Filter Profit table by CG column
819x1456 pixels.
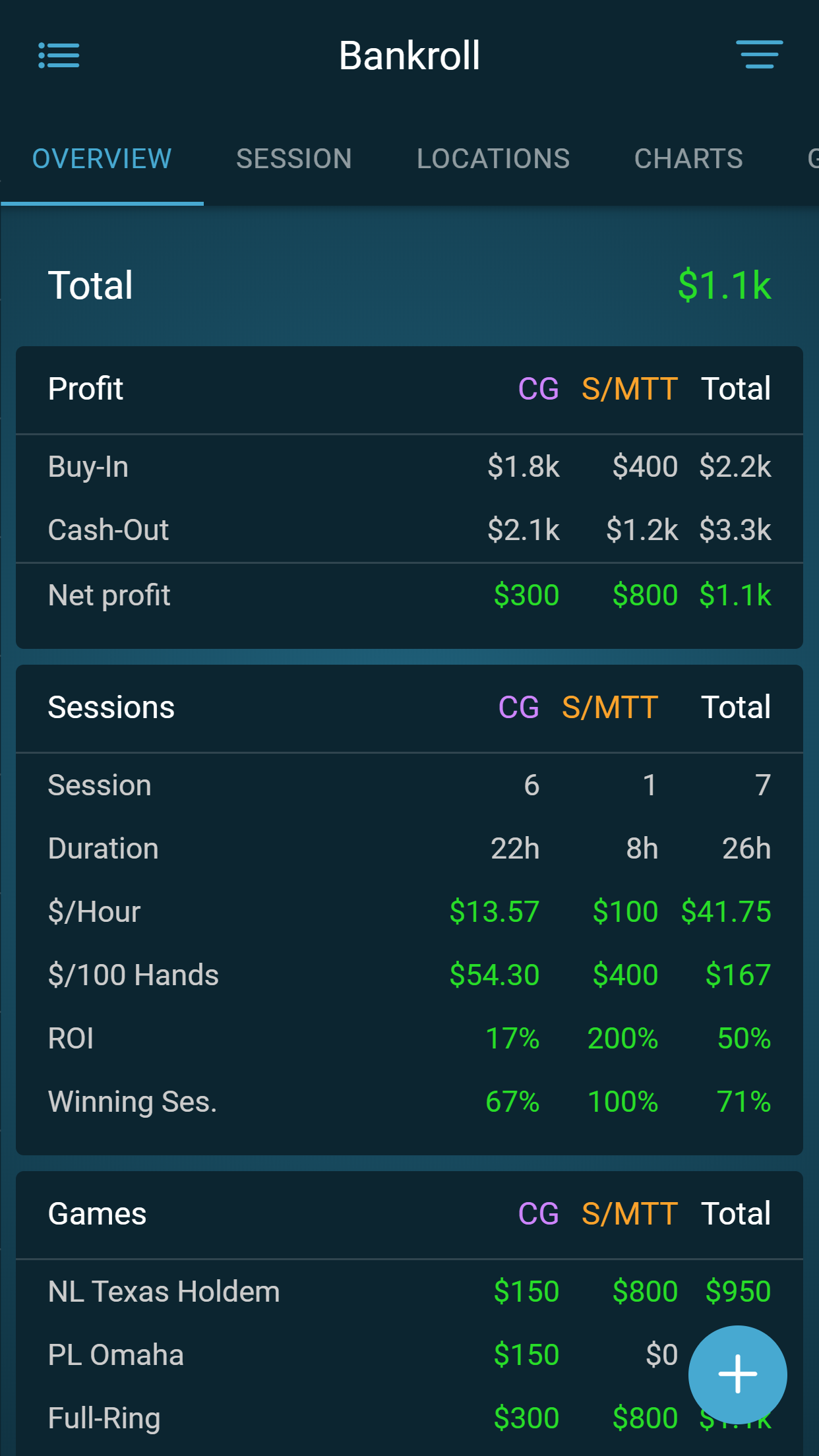(537, 389)
